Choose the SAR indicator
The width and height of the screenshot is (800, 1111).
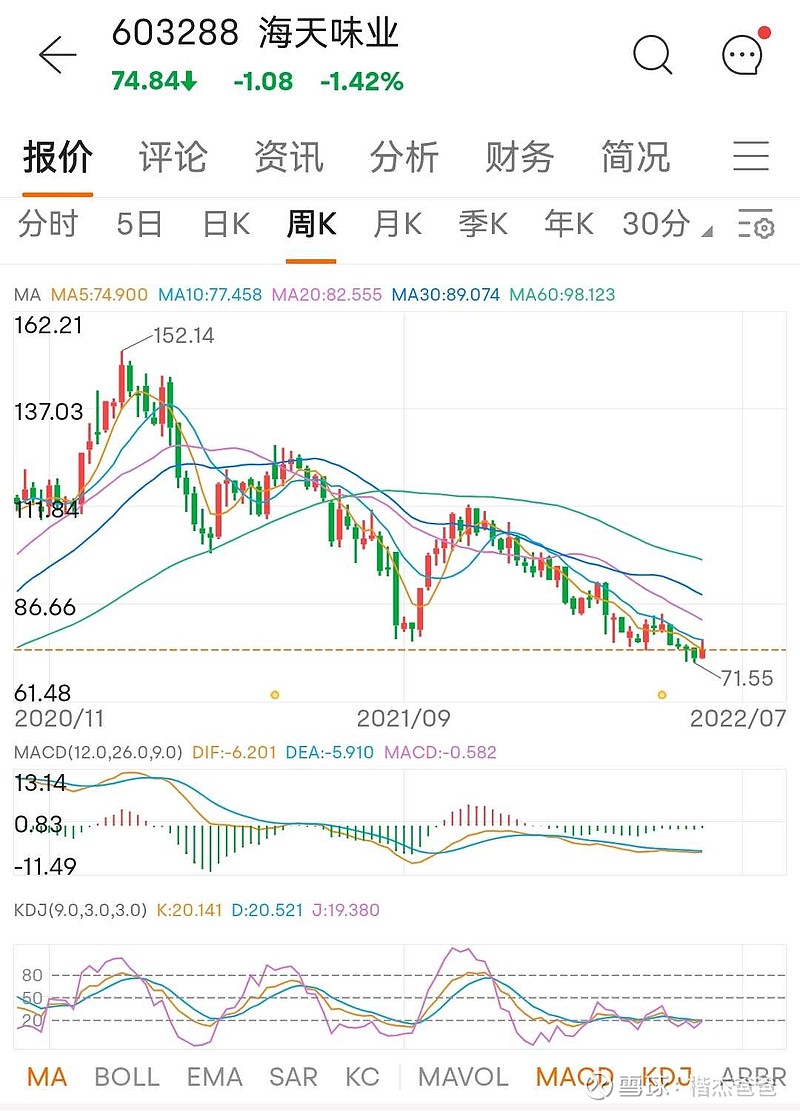[x=293, y=1077]
